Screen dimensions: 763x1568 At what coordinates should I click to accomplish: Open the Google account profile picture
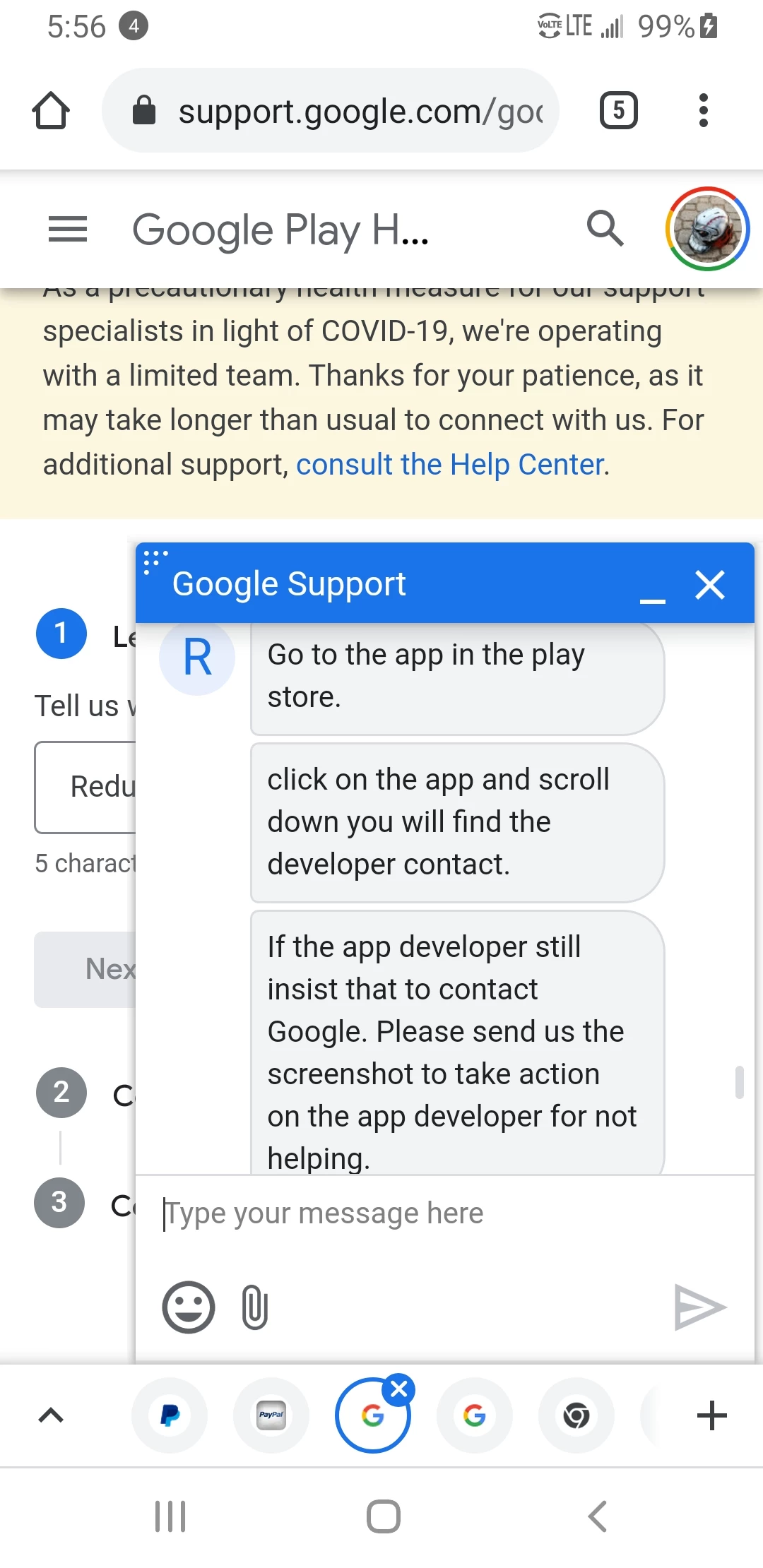[707, 229]
